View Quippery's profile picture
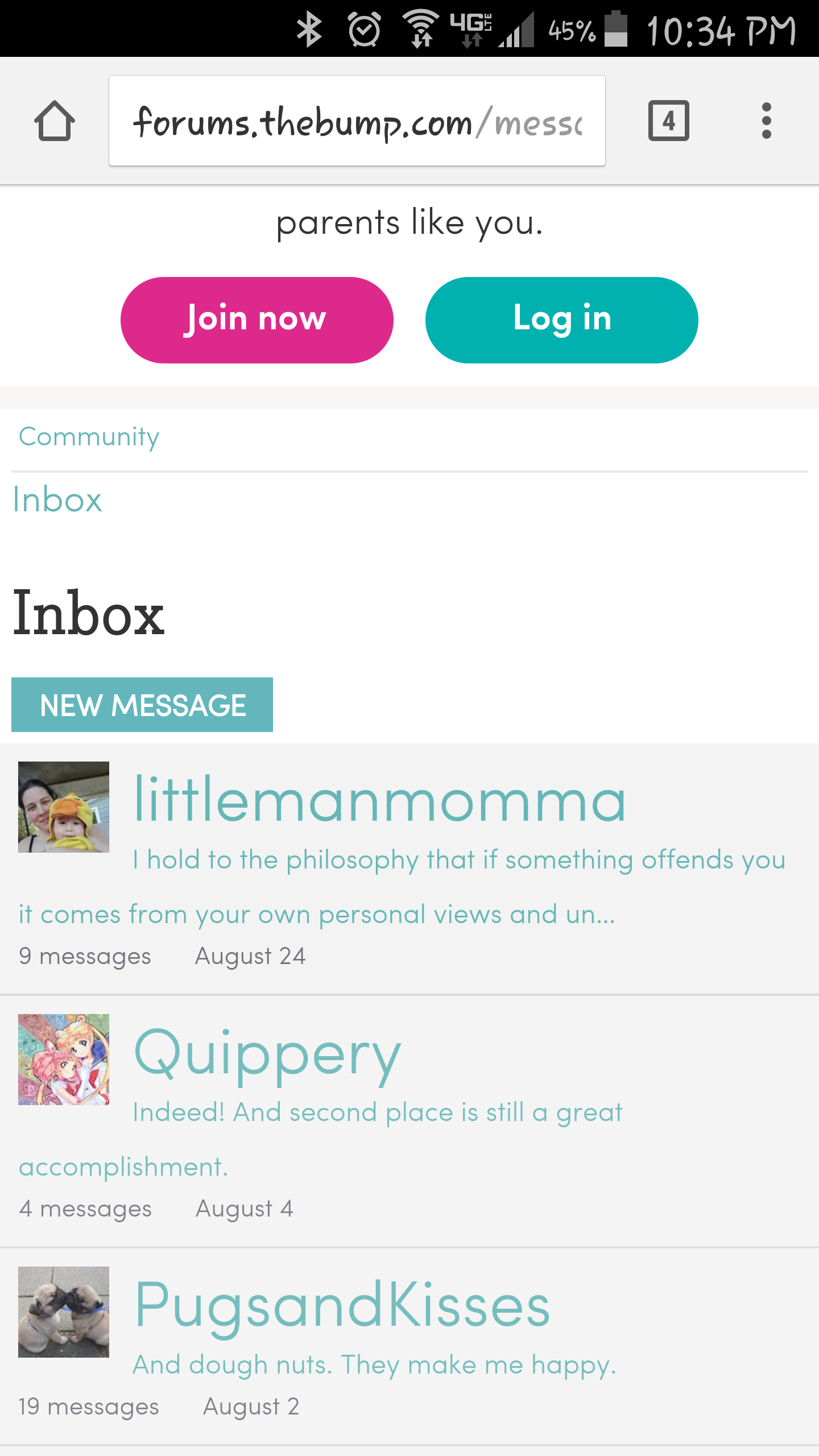Screen dimensions: 819x1456 [x=64, y=1060]
